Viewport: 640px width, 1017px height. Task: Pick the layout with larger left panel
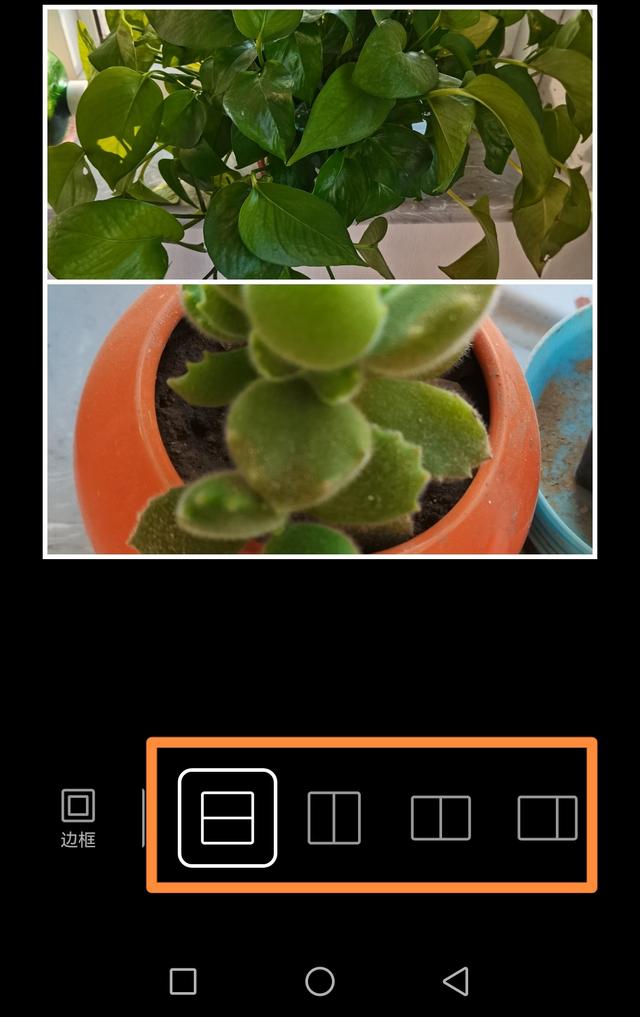[x=547, y=818]
